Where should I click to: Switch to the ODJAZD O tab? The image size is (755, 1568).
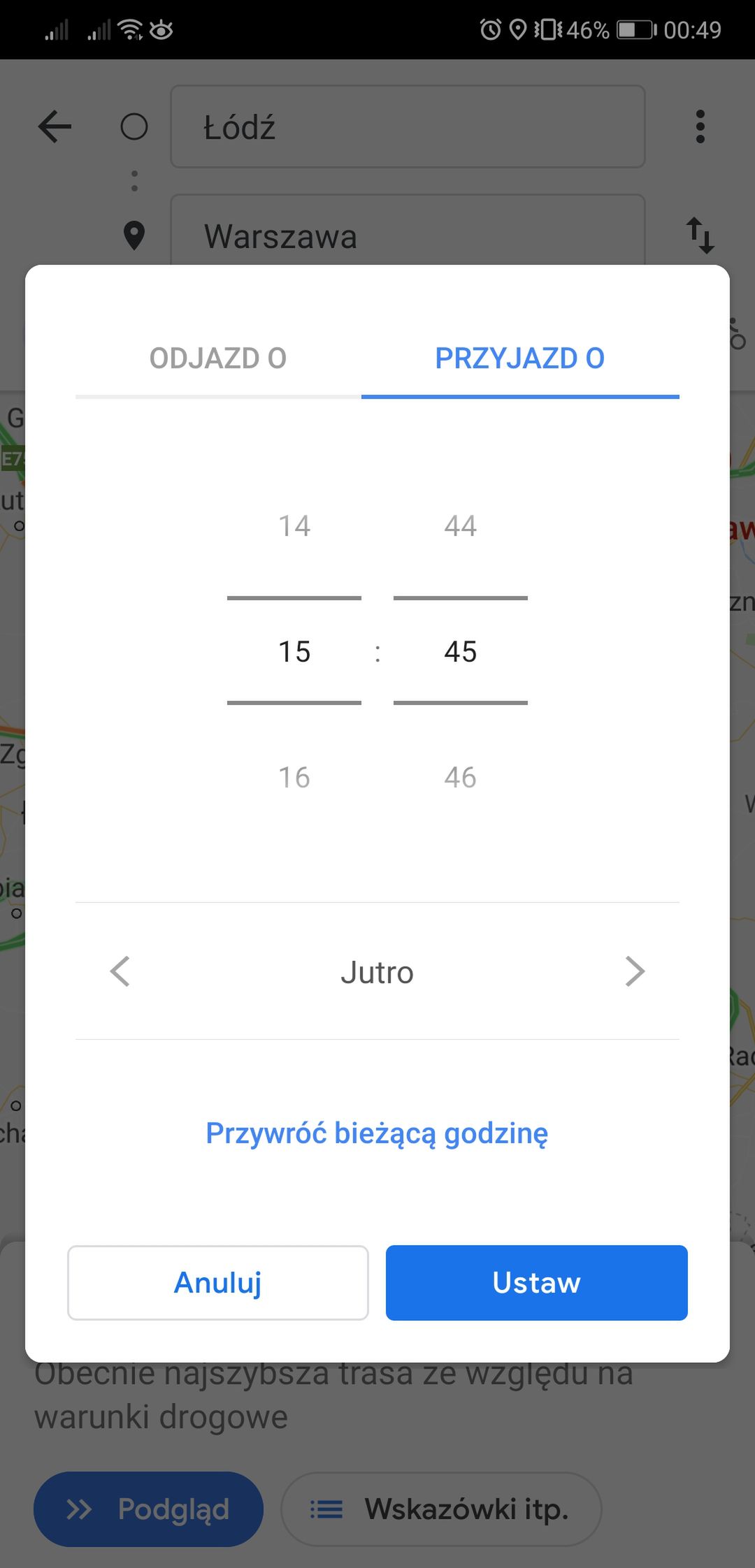218,358
